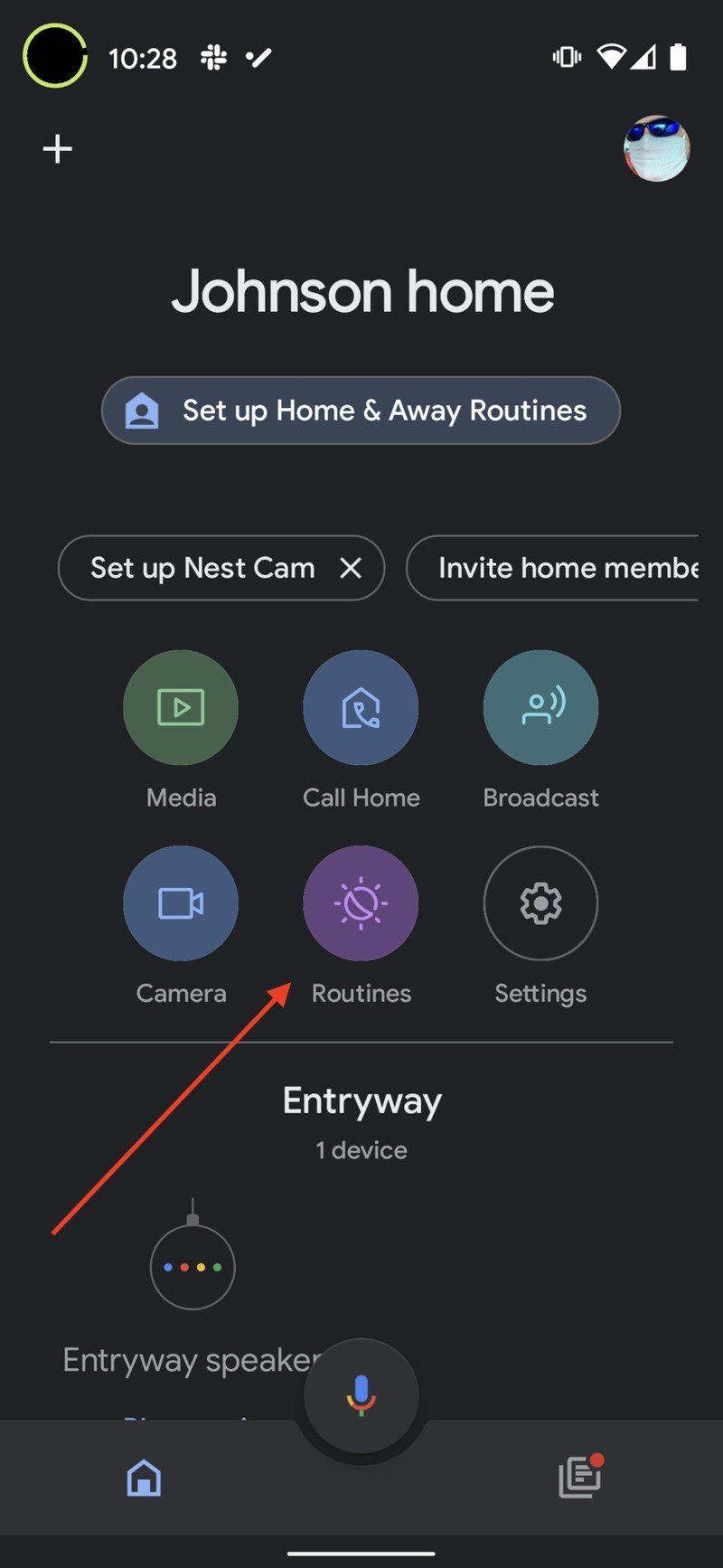The height and width of the screenshot is (1568, 723).
Task: Activate the Google Assistant microphone
Action: point(361,1395)
